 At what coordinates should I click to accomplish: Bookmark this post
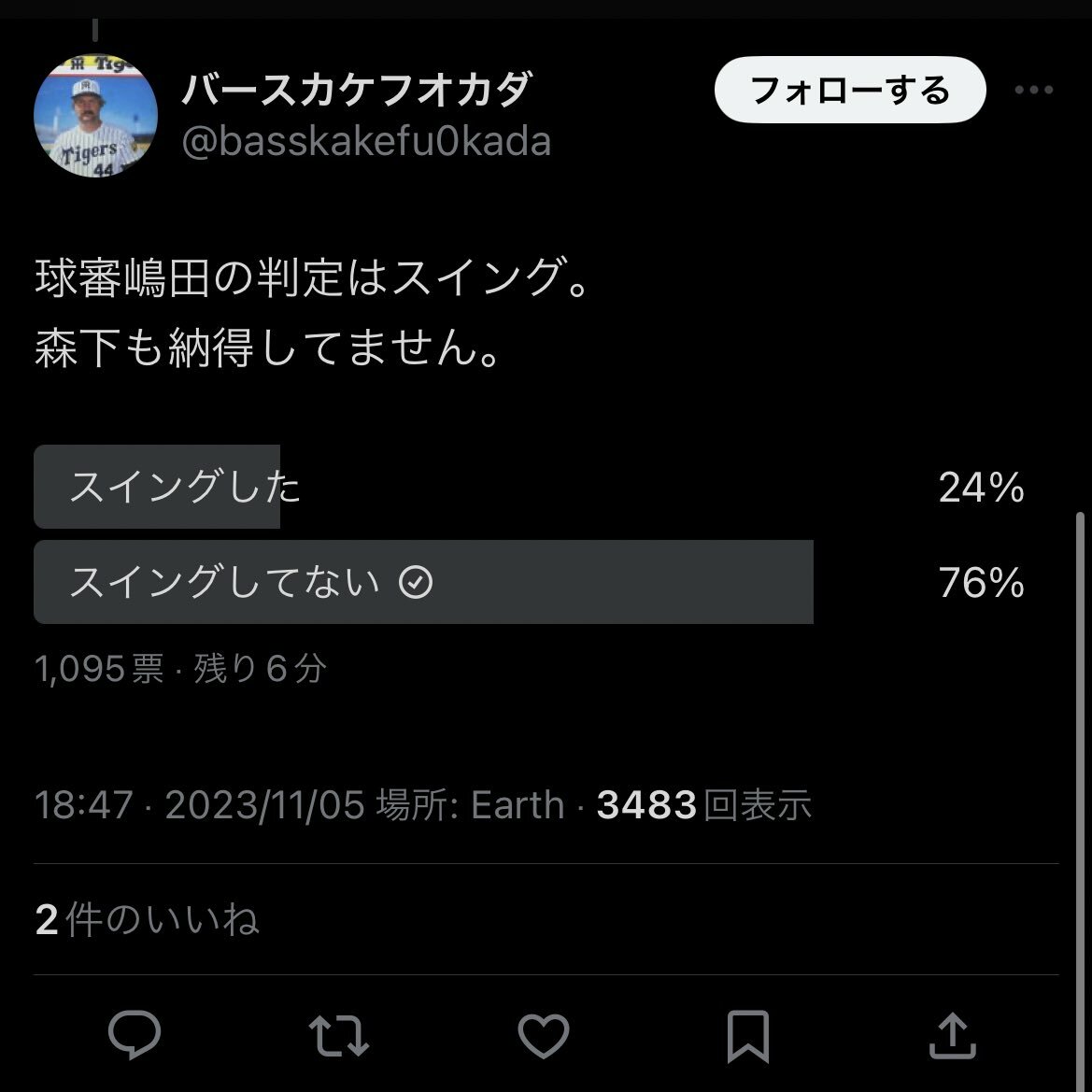pos(748,1035)
